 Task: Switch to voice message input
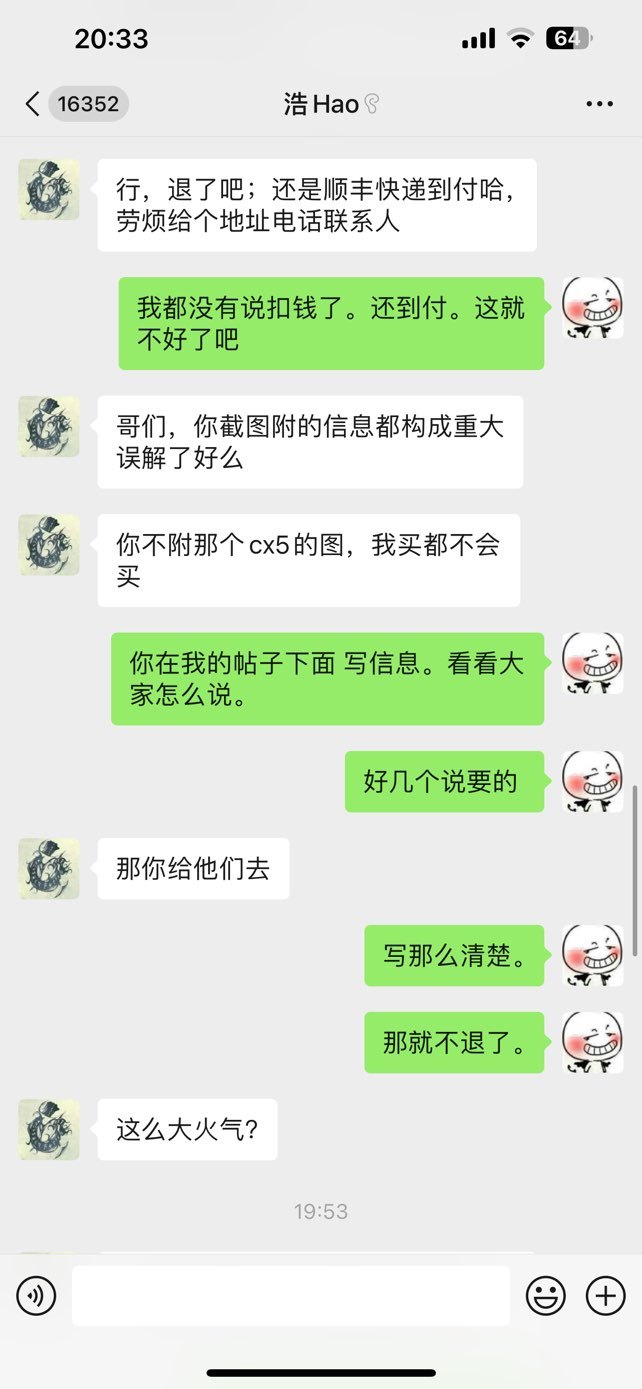pyautogui.click(x=36, y=1297)
